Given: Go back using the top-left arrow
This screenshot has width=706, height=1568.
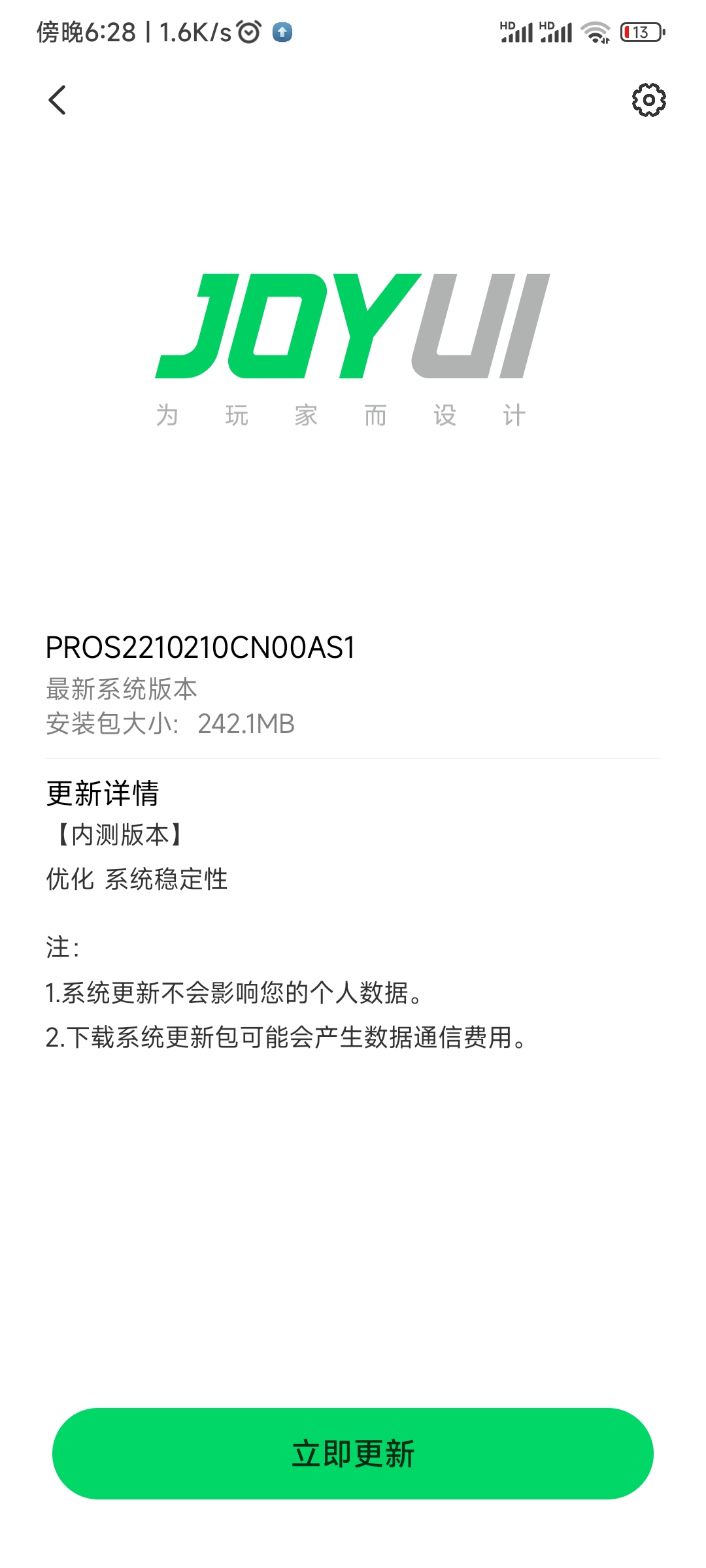Looking at the screenshot, I should 58,100.
